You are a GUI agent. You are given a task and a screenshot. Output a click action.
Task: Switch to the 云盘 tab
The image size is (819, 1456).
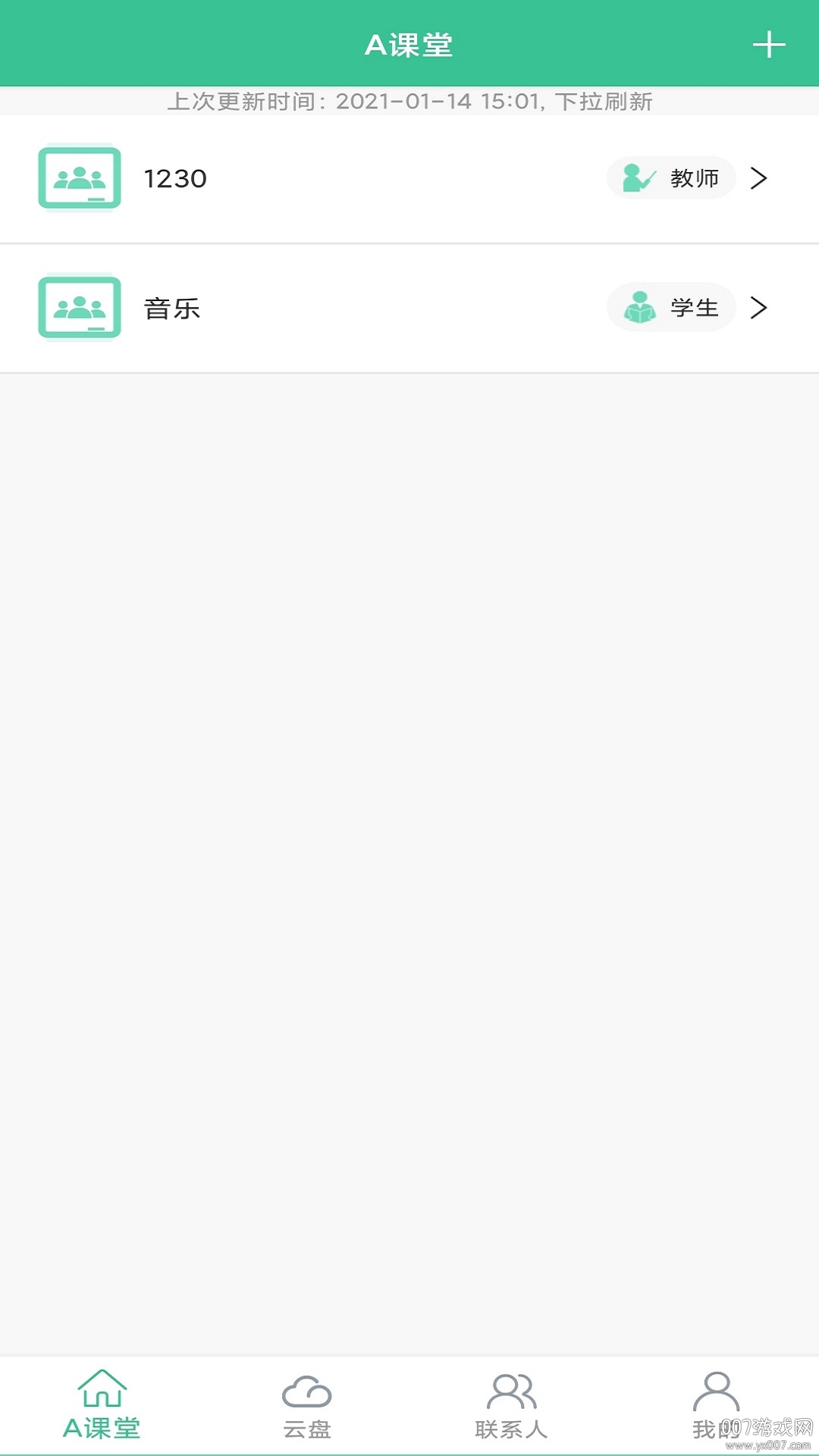[x=306, y=1405]
